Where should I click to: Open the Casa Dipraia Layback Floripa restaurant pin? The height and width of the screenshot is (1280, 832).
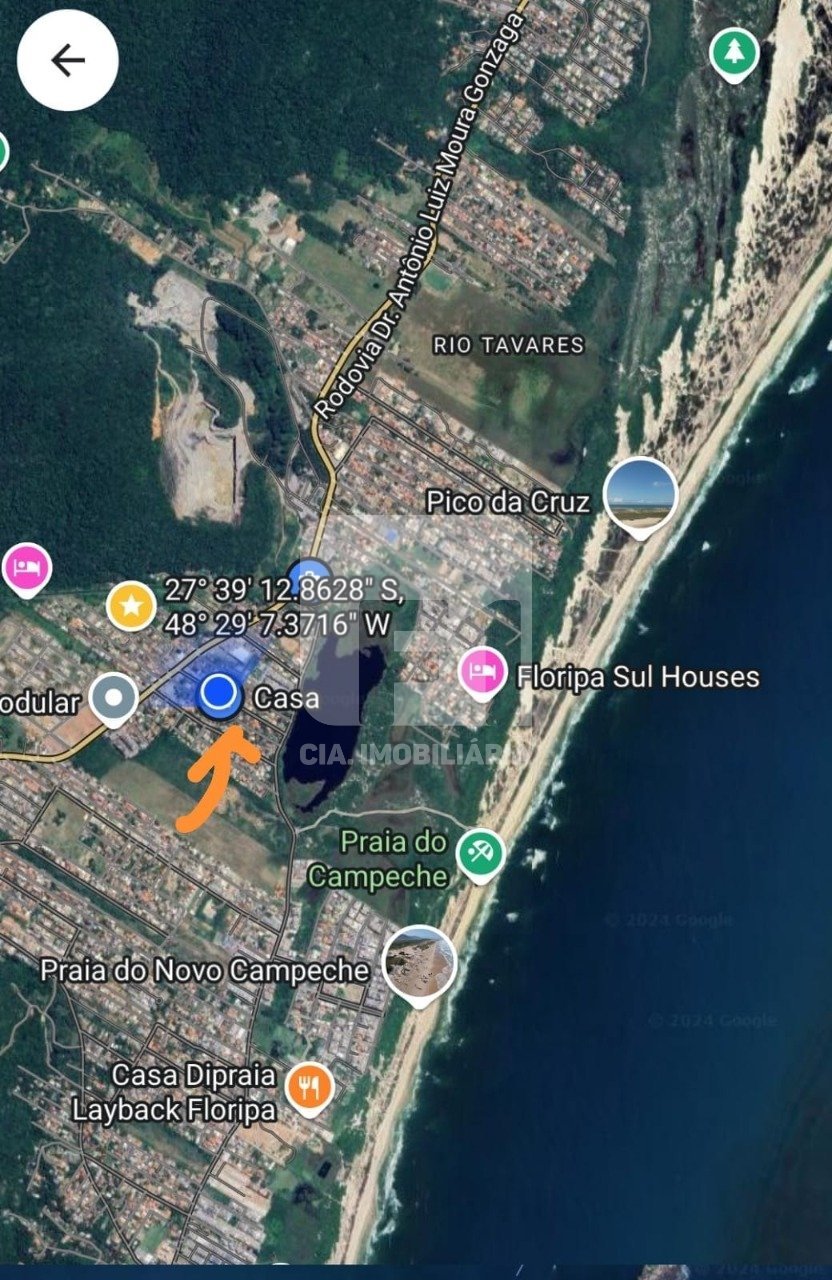click(310, 1089)
